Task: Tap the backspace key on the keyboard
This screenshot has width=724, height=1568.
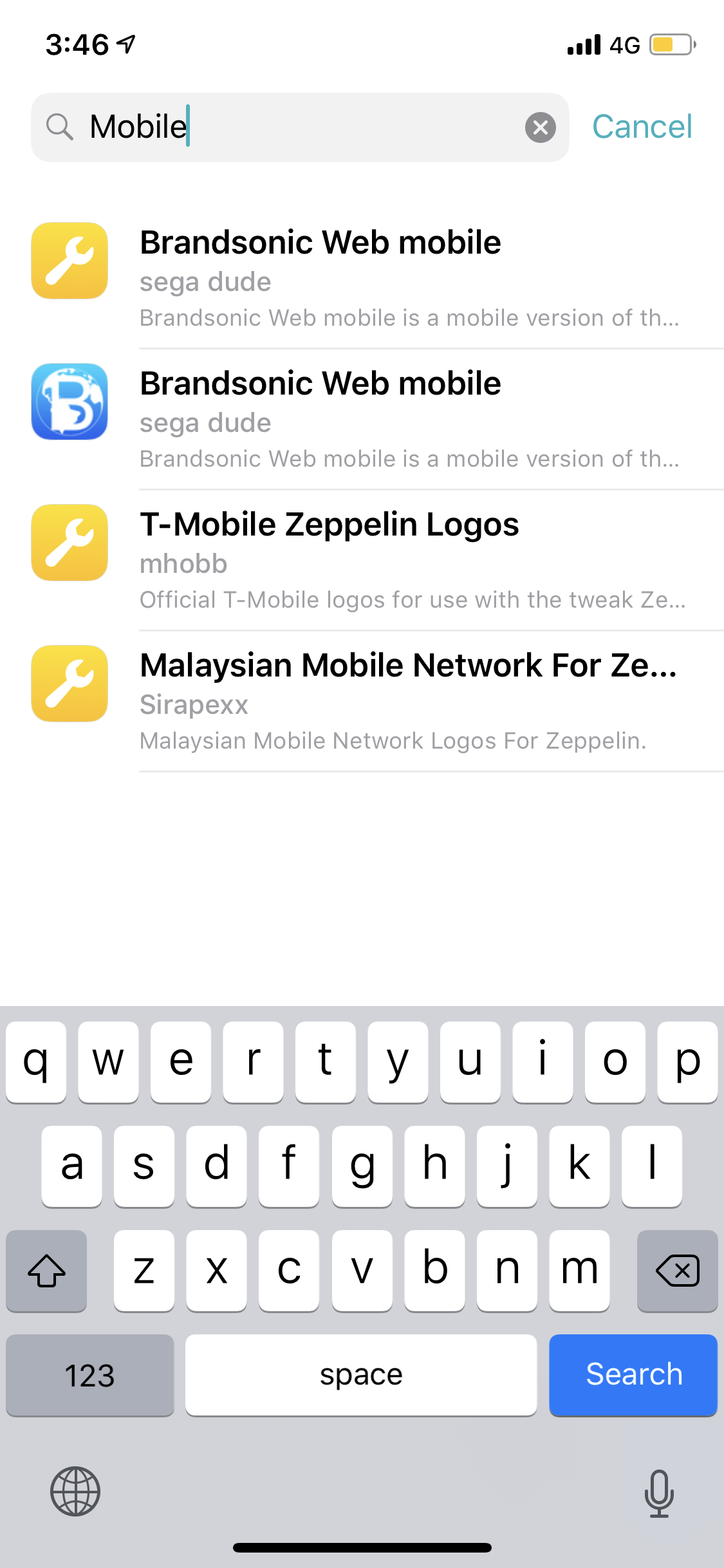Action: pyautogui.click(x=677, y=1271)
